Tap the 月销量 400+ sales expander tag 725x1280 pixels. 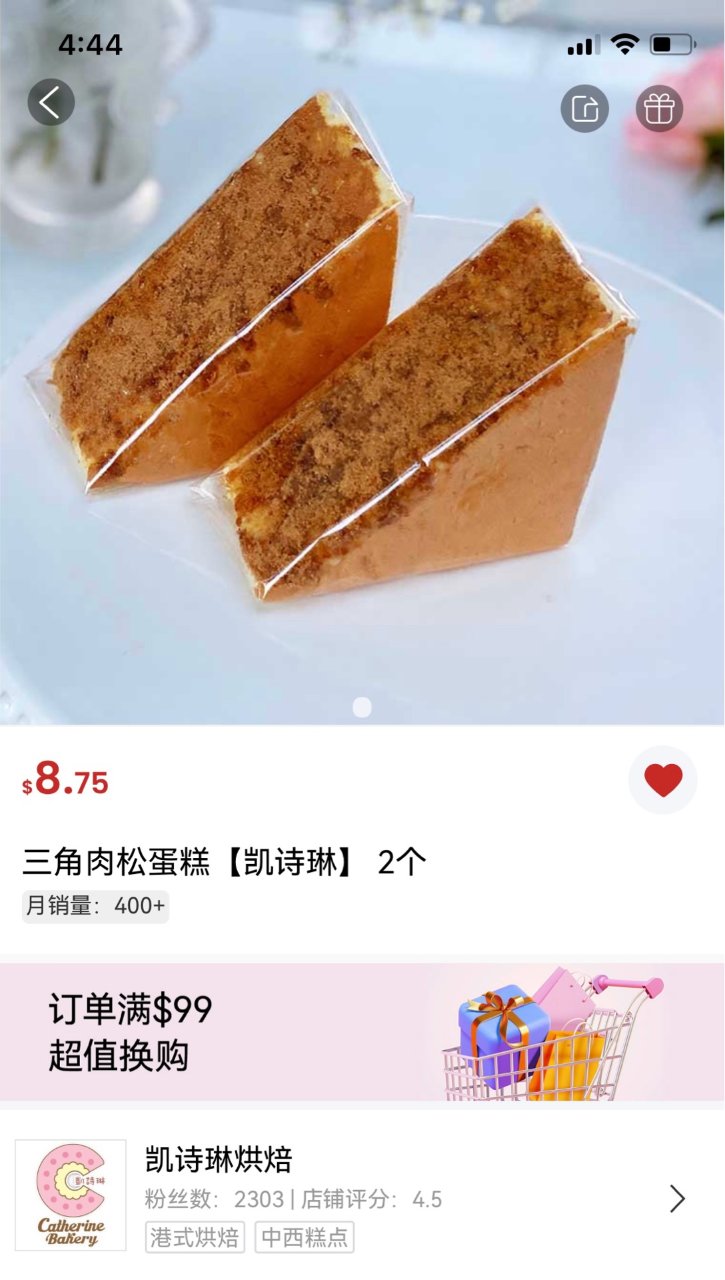(x=95, y=906)
